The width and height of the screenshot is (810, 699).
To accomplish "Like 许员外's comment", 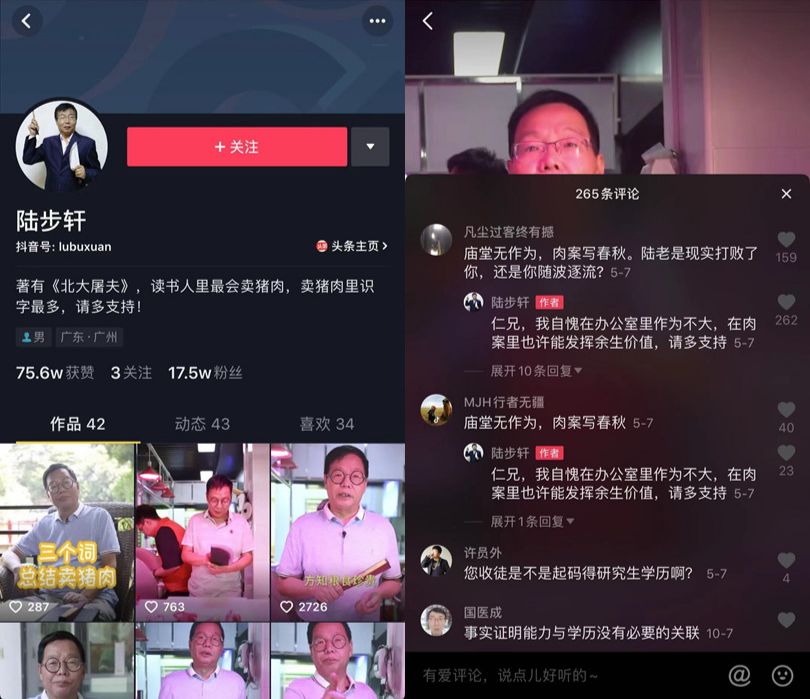I will [x=786, y=561].
